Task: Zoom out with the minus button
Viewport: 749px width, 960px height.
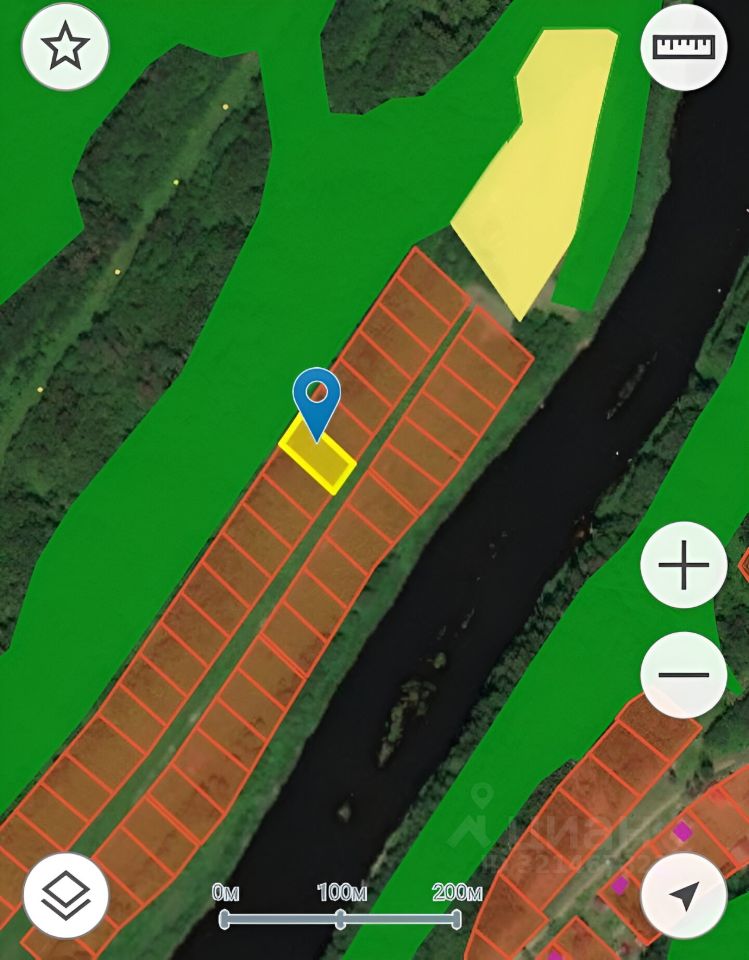Action: pos(684,674)
